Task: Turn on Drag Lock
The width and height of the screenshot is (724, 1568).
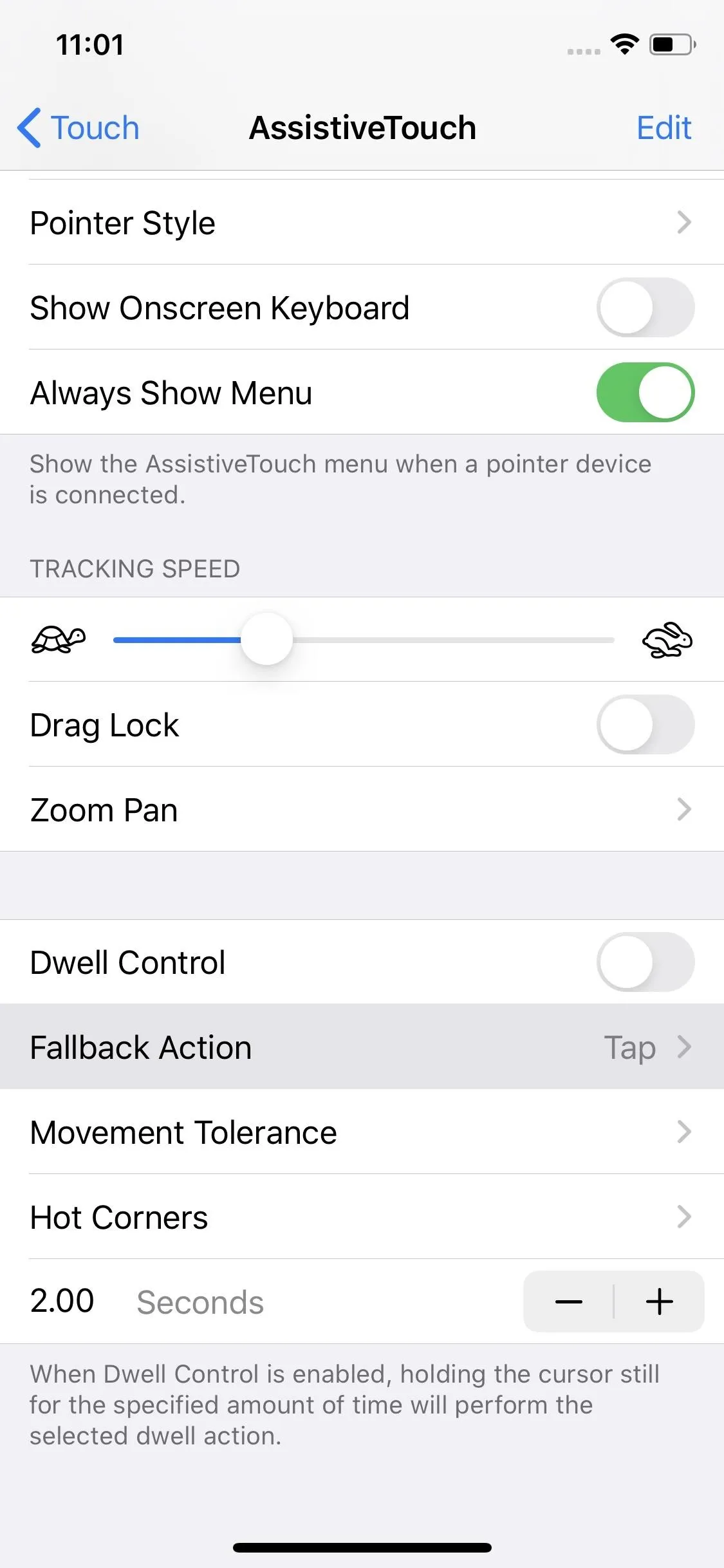Action: pyautogui.click(x=645, y=724)
